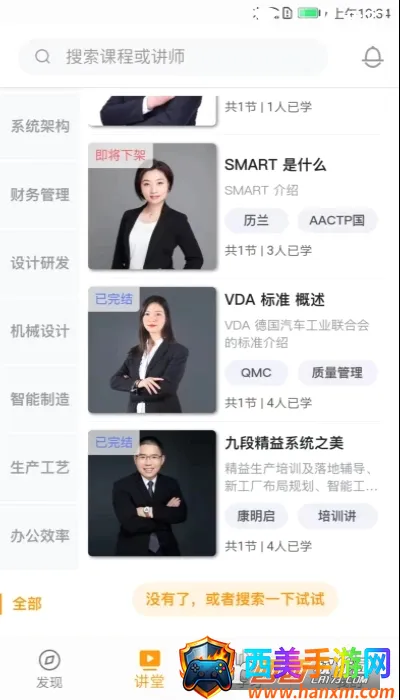Select the 财务管理 category
The height and width of the screenshot is (700, 400).
pos(40,195)
